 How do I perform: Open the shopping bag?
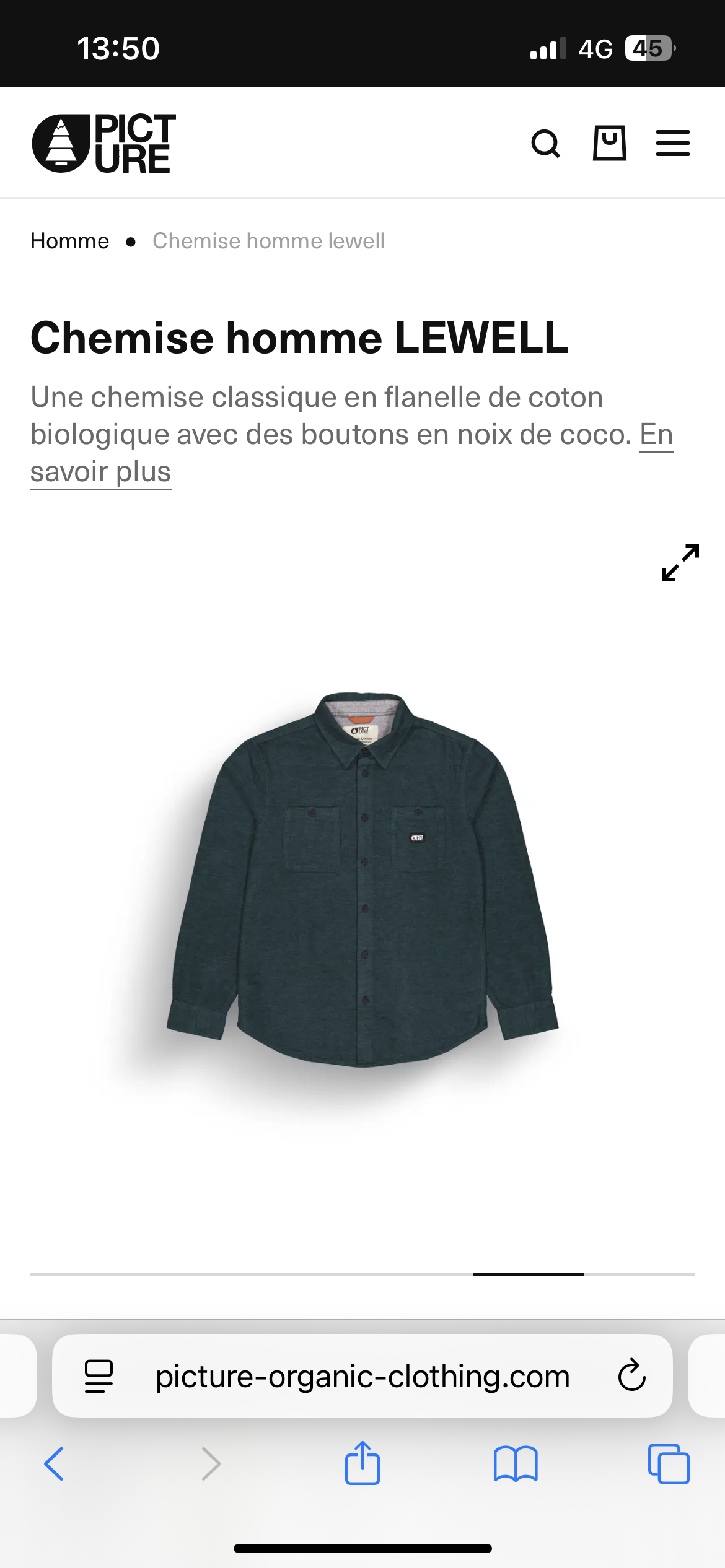coord(609,143)
